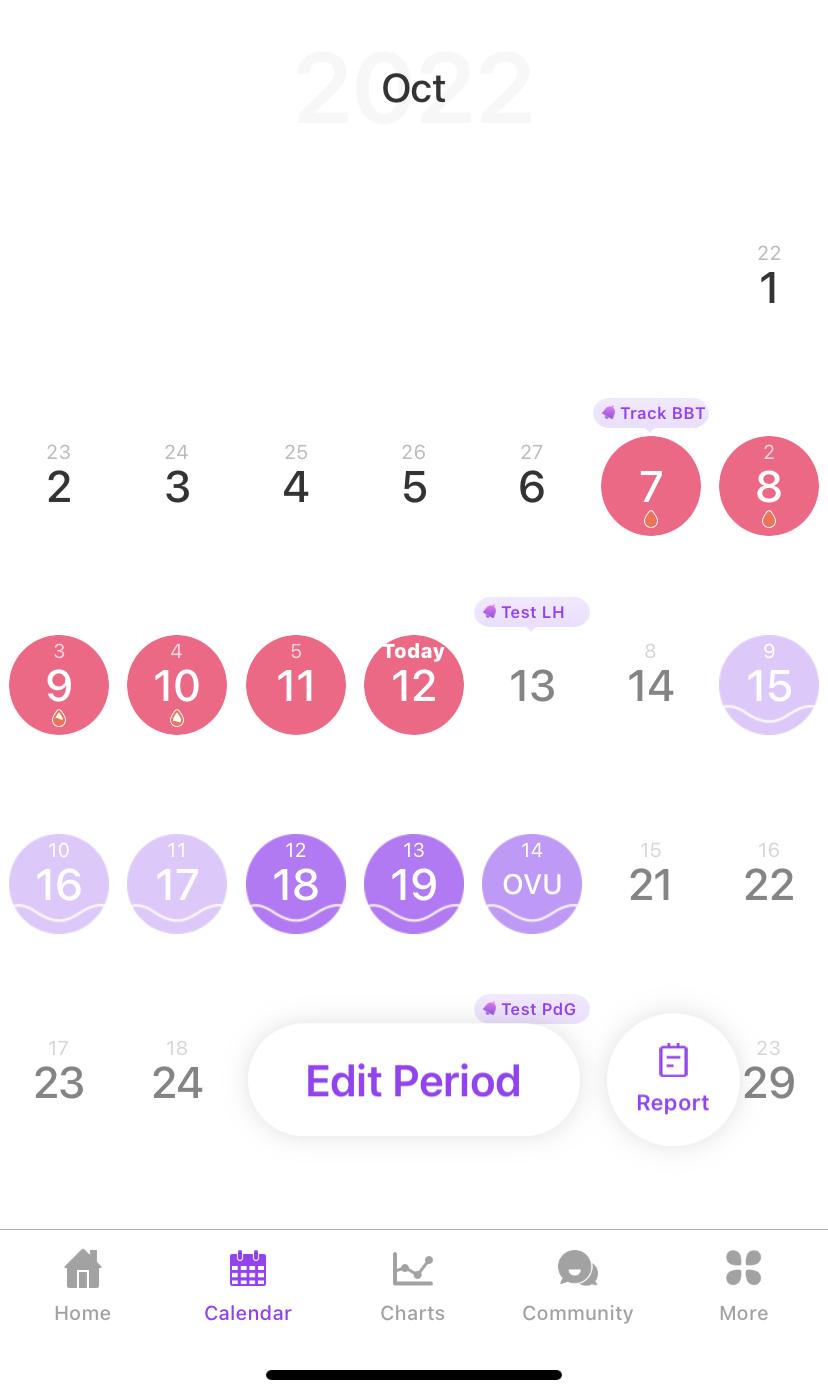Select October 7 period day
Image resolution: width=828 pixels, height=1396 pixels.
click(x=651, y=486)
